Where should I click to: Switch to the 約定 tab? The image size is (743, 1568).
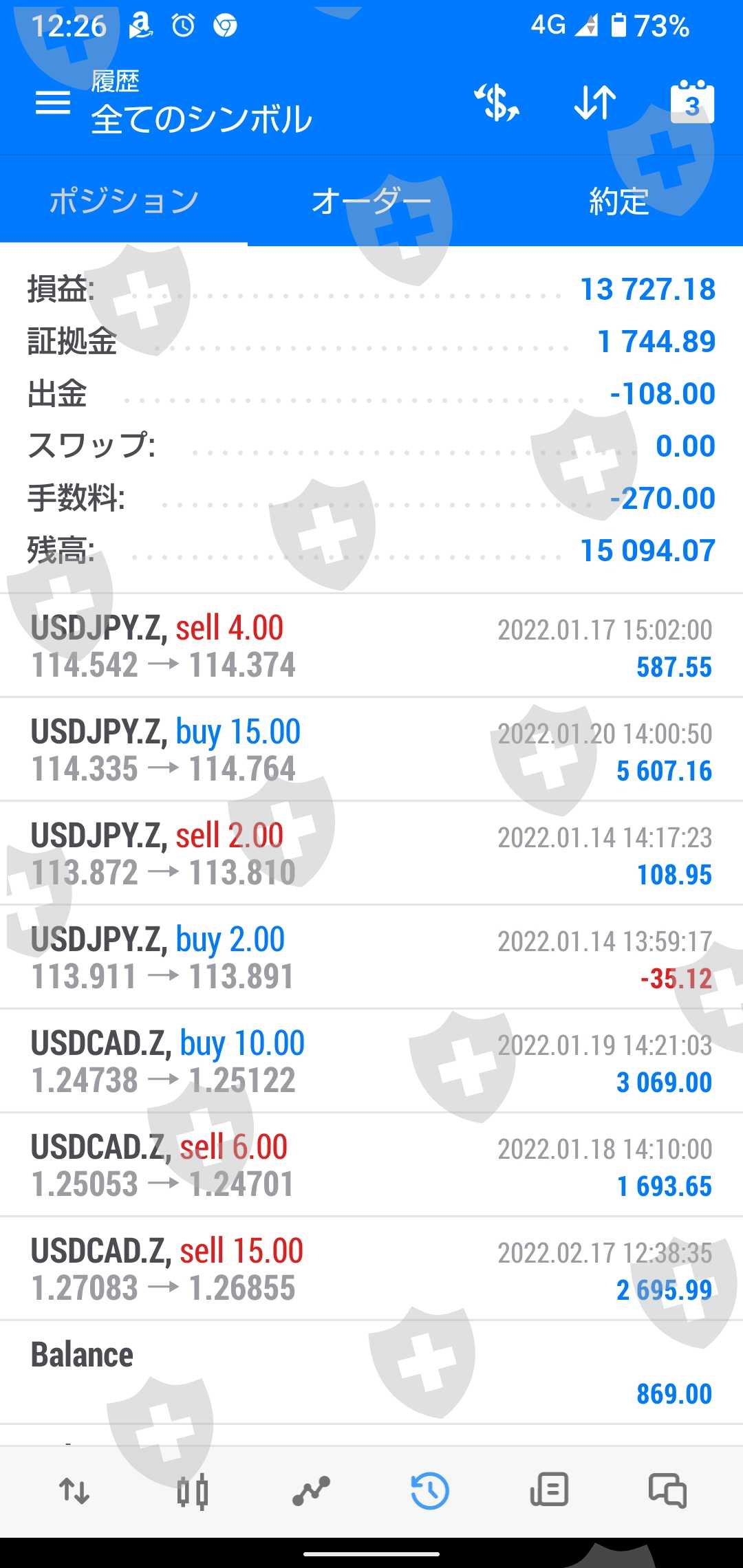click(x=618, y=202)
